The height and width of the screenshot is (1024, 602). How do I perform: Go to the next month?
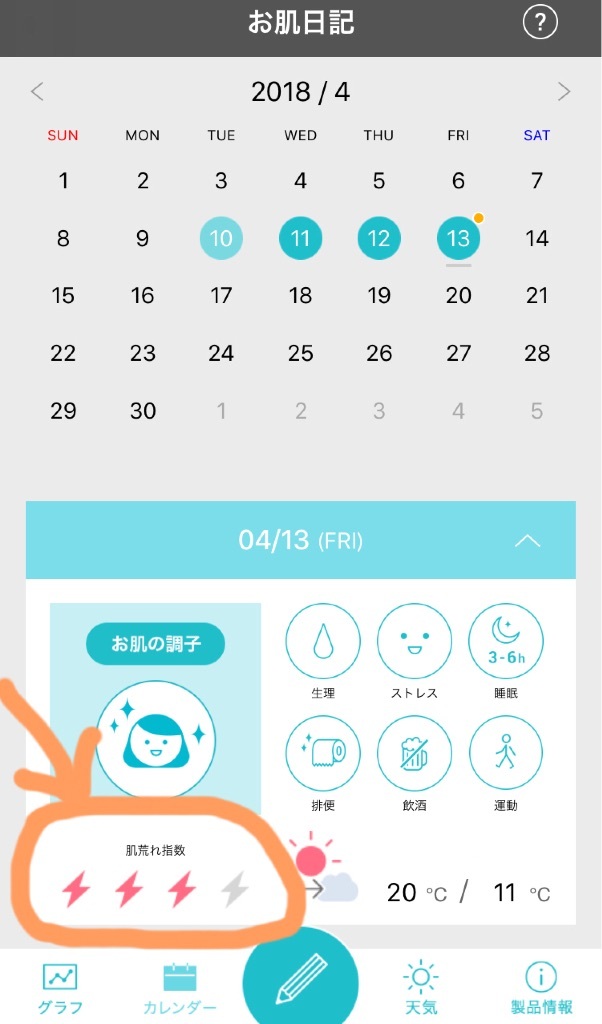(x=564, y=92)
